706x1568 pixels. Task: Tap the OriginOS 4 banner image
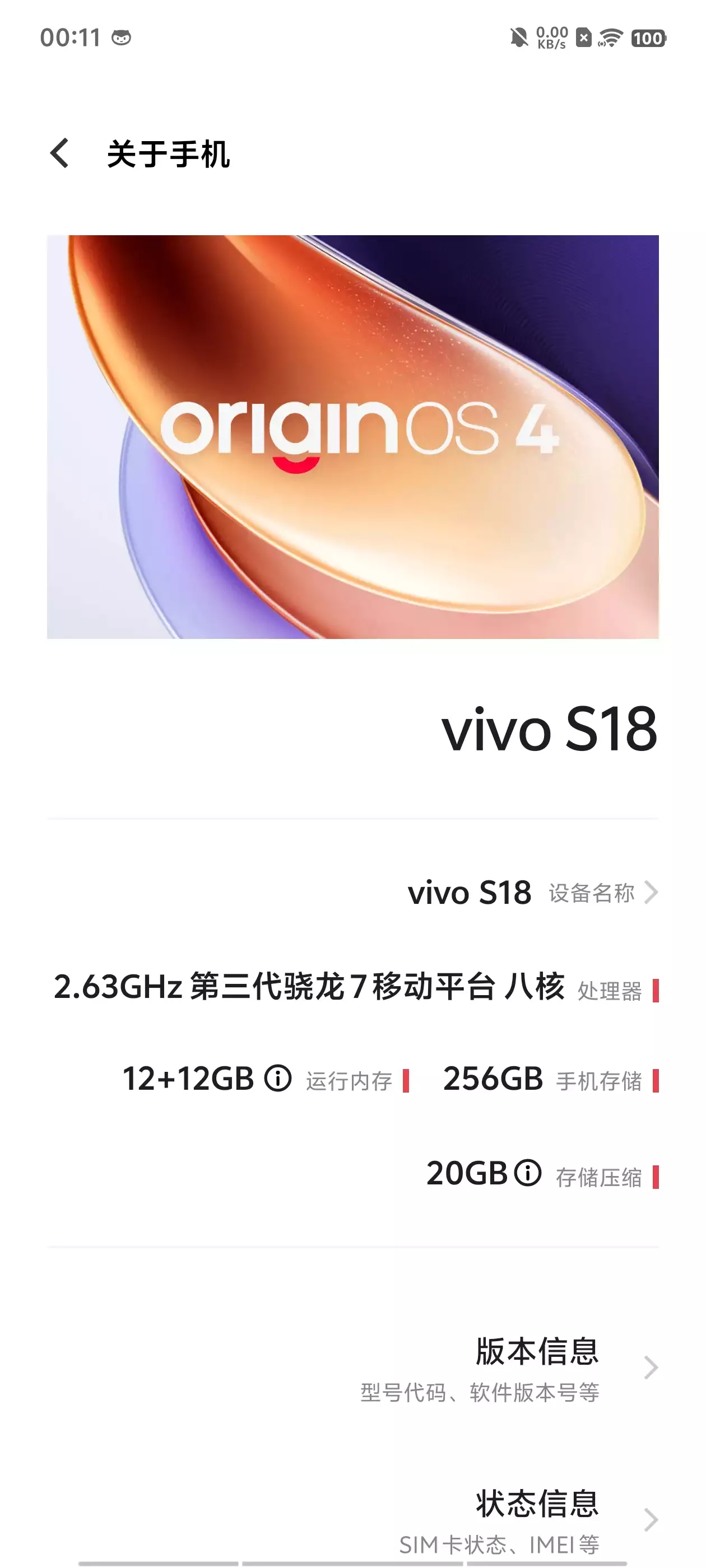(x=354, y=435)
